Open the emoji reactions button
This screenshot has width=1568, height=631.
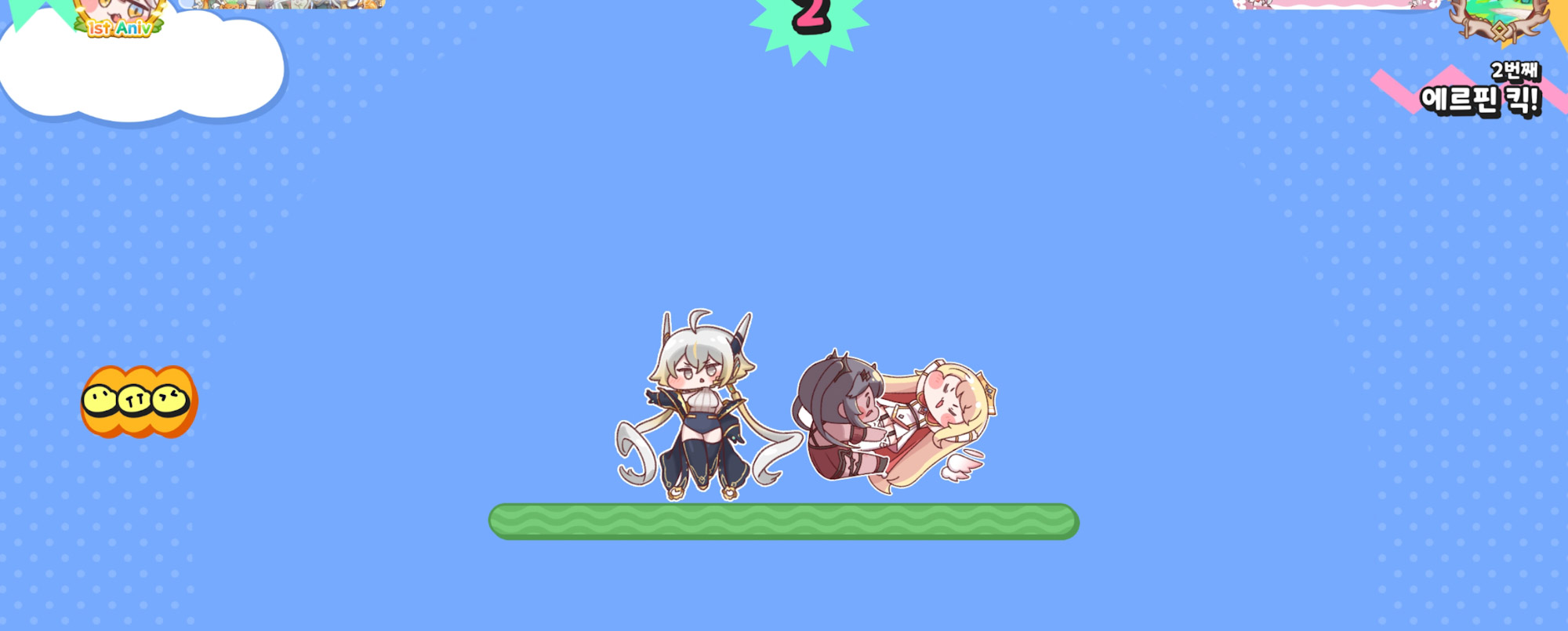point(138,401)
